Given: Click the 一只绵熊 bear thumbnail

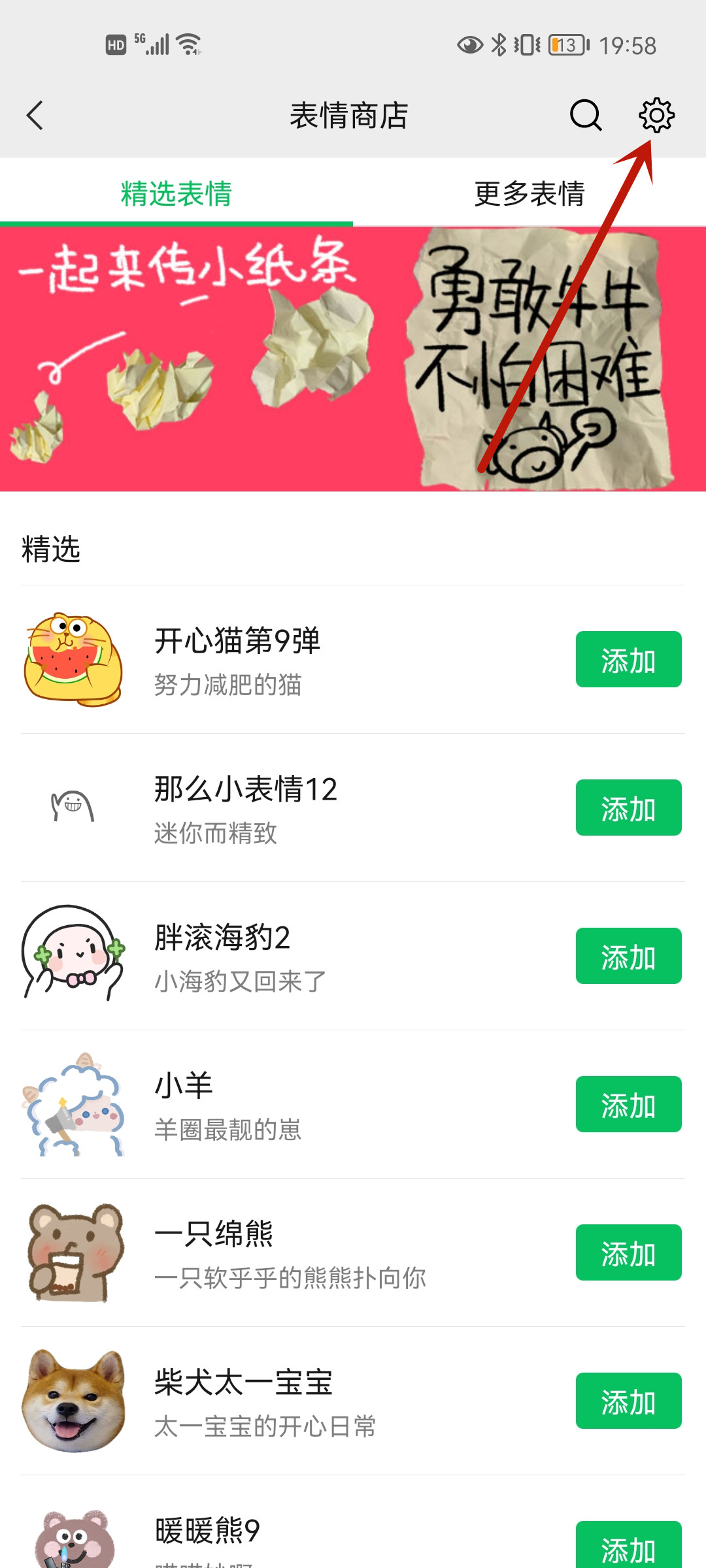Looking at the screenshot, I should tap(72, 1253).
